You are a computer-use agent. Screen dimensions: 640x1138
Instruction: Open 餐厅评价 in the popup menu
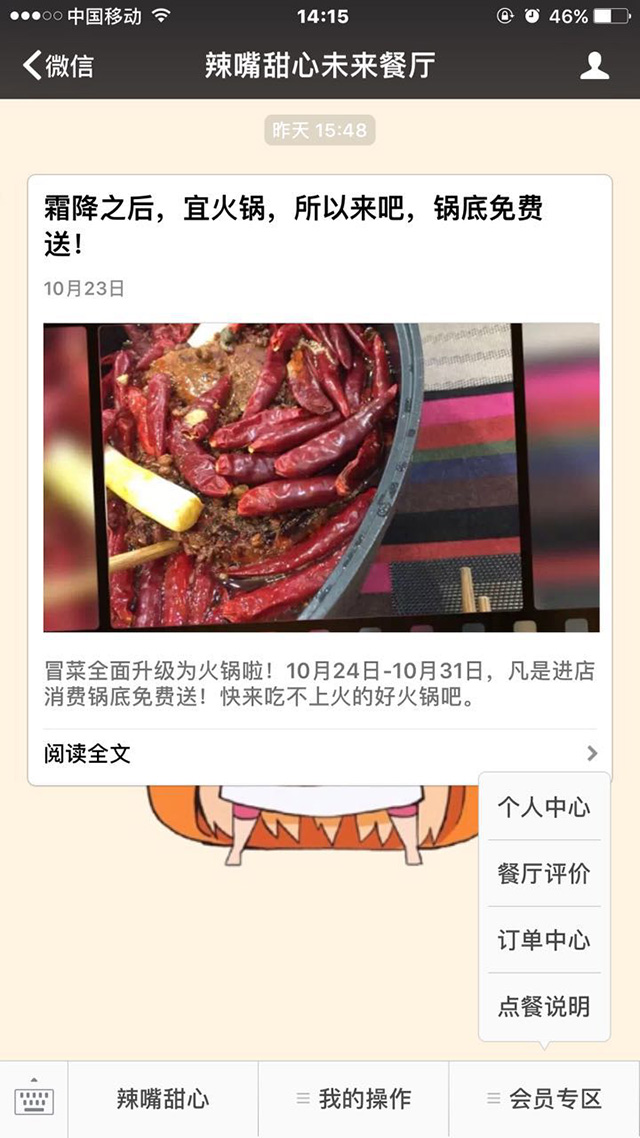point(544,873)
